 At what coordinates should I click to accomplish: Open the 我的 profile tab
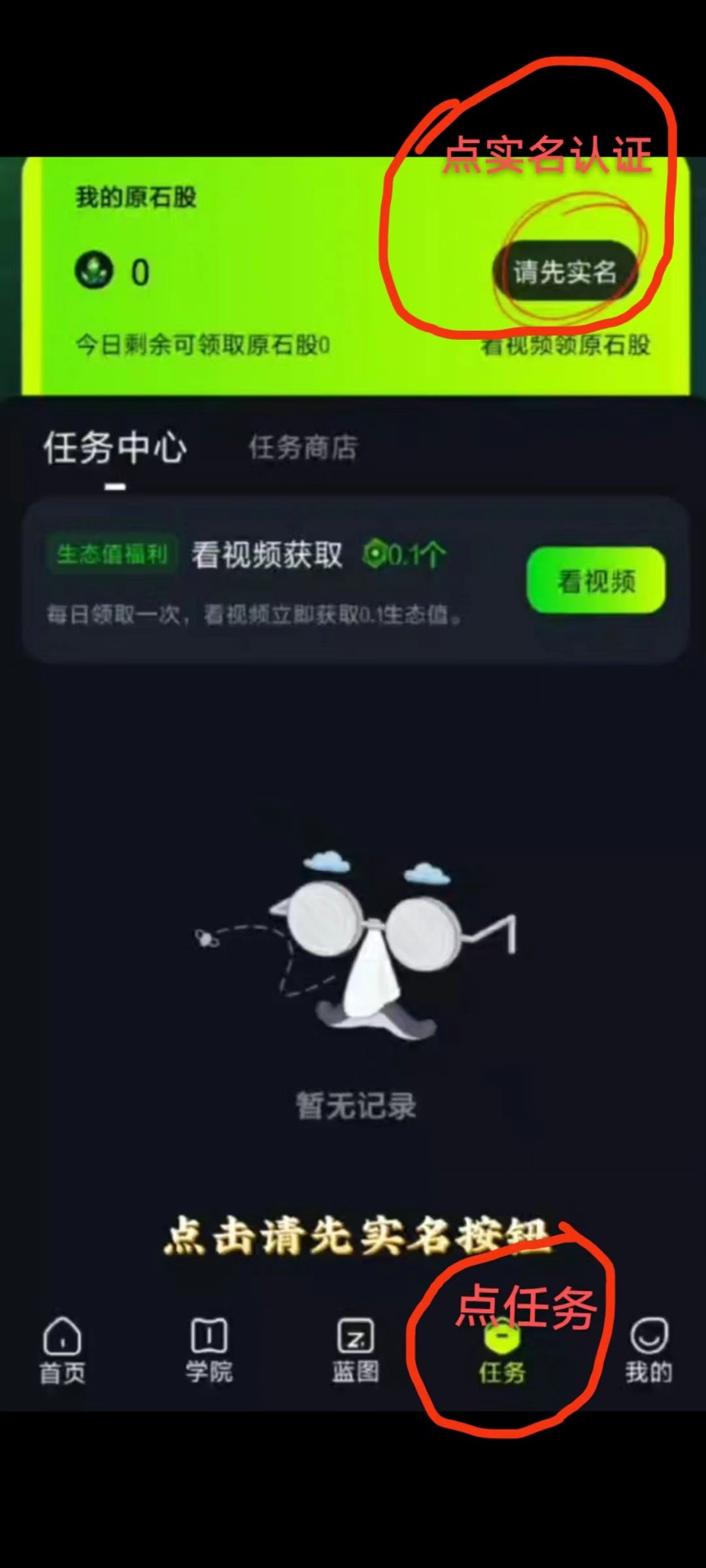[x=648, y=1350]
